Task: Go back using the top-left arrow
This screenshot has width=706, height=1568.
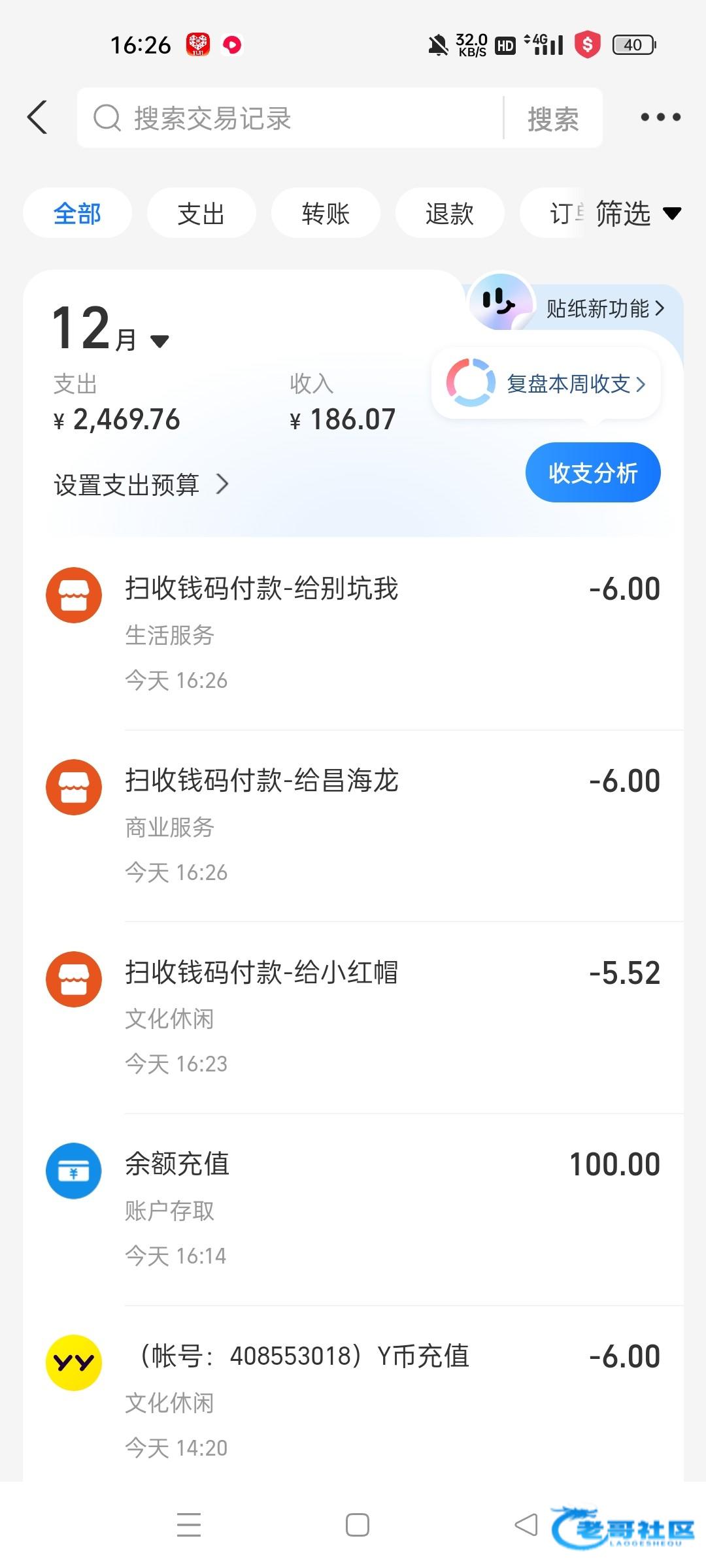Action: pyautogui.click(x=38, y=118)
